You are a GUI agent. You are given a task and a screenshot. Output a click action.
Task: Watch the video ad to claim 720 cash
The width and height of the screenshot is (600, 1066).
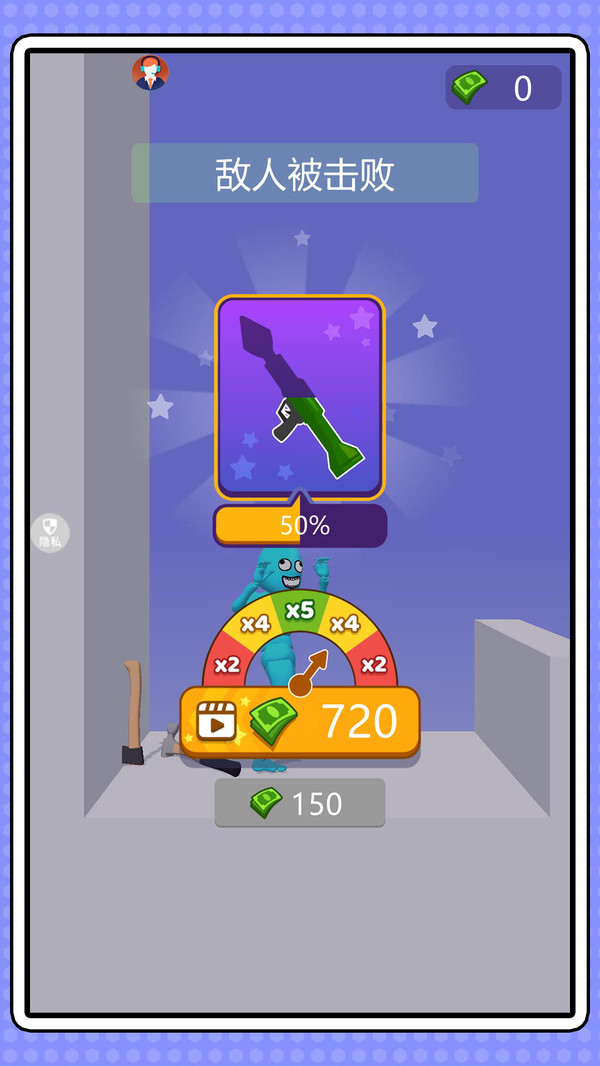pos(300,721)
